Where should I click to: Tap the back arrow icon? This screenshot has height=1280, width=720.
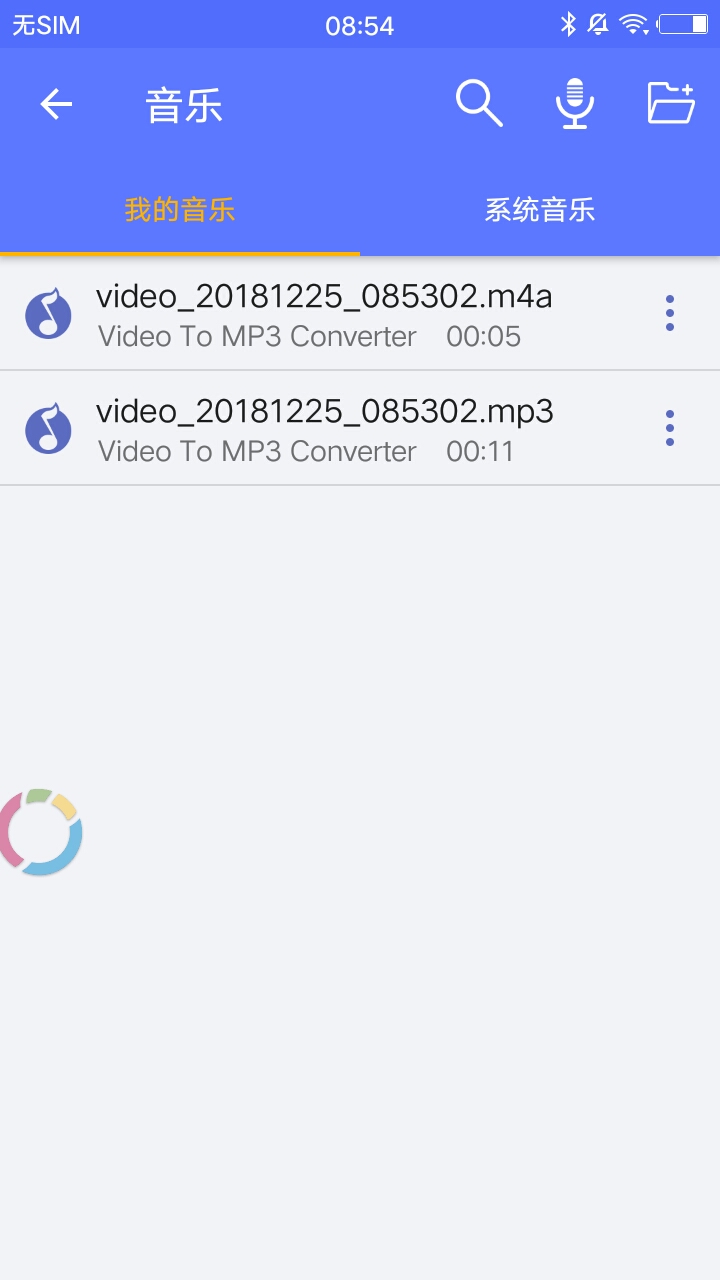point(56,103)
